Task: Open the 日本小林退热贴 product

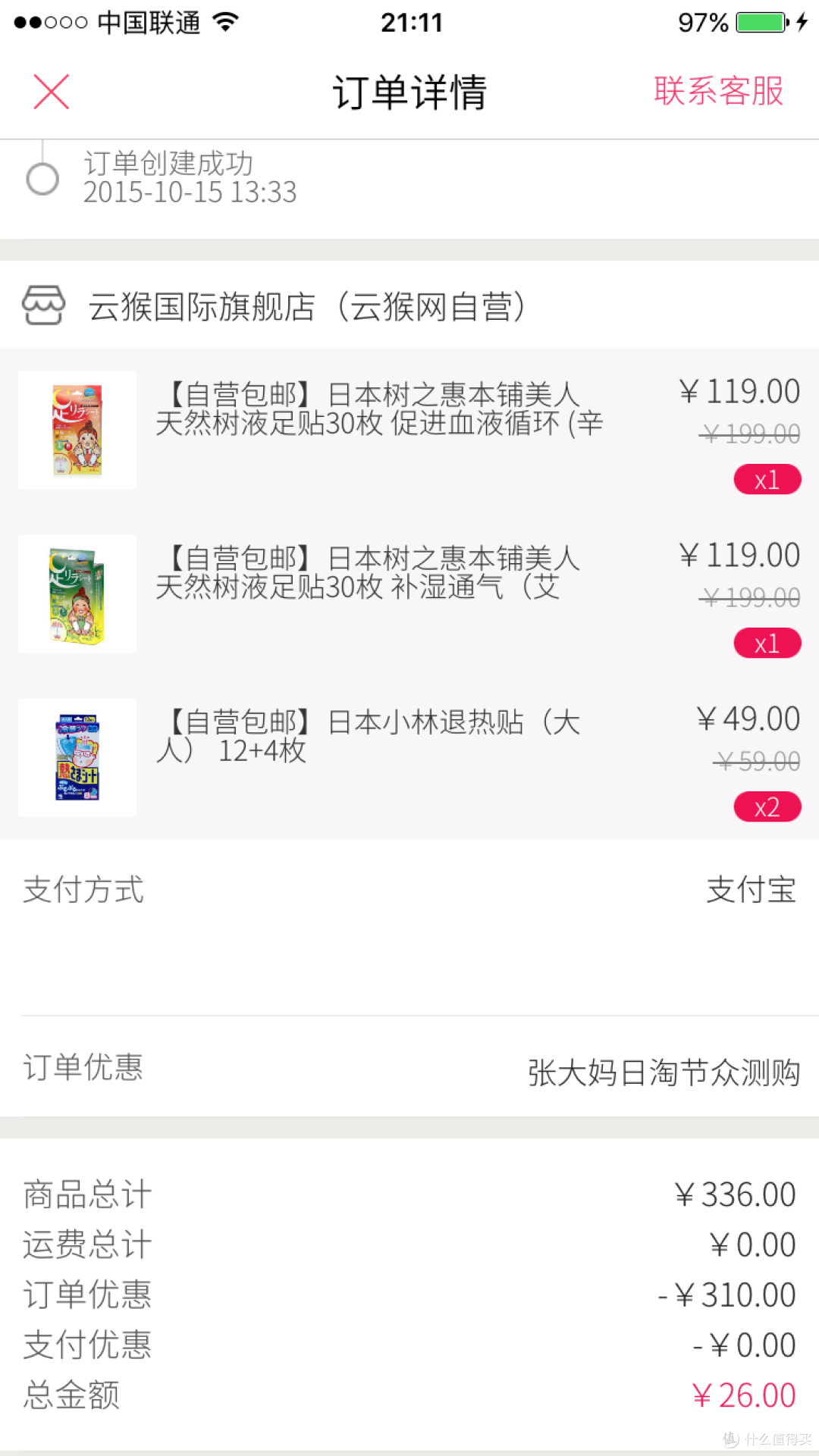Action: coord(368,737)
